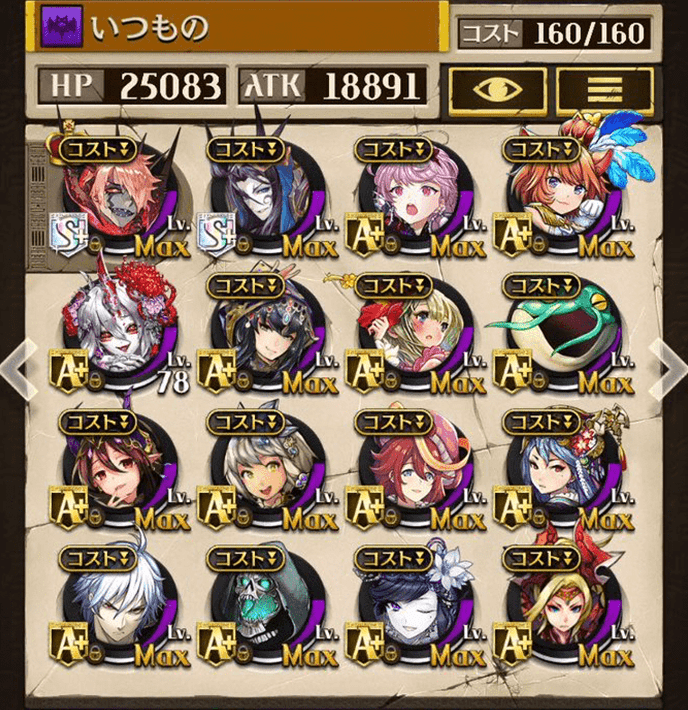Go to next deck with right arrow
The width and height of the screenshot is (688, 710).
point(668,367)
